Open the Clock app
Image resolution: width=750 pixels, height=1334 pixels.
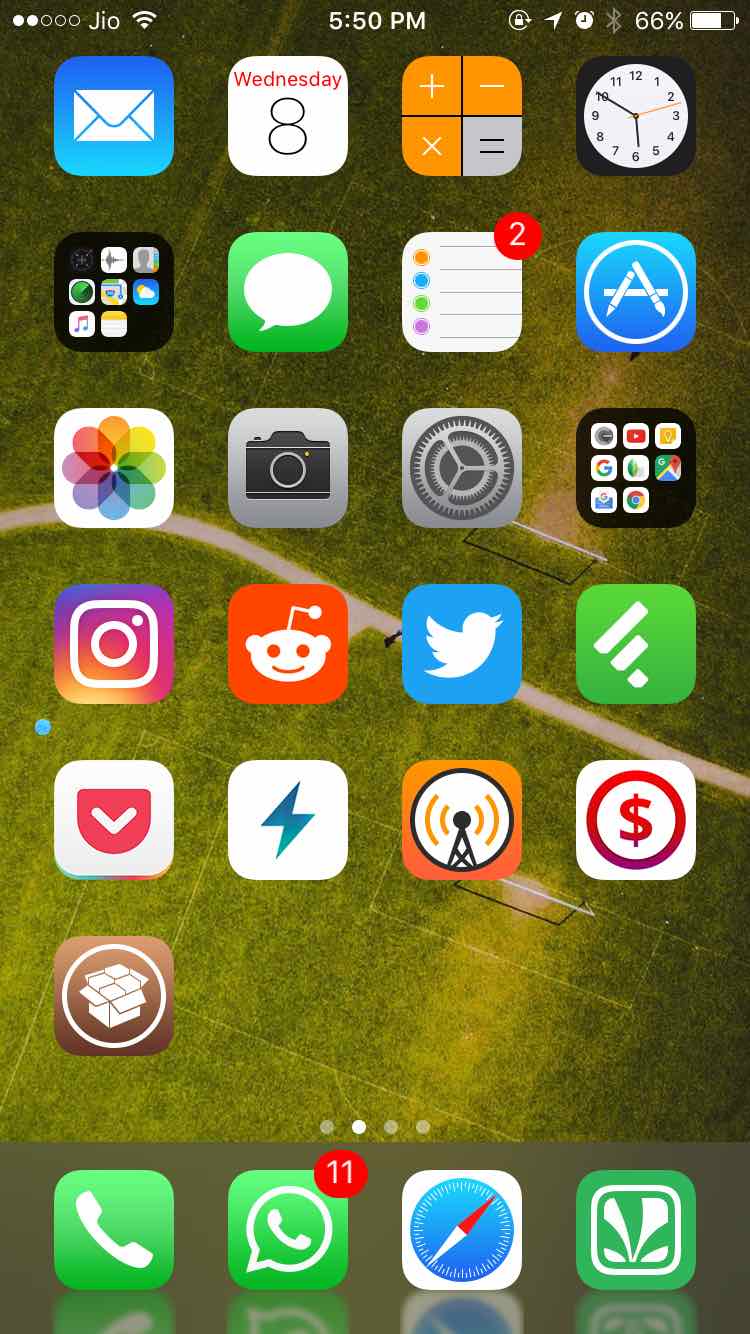(x=636, y=116)
